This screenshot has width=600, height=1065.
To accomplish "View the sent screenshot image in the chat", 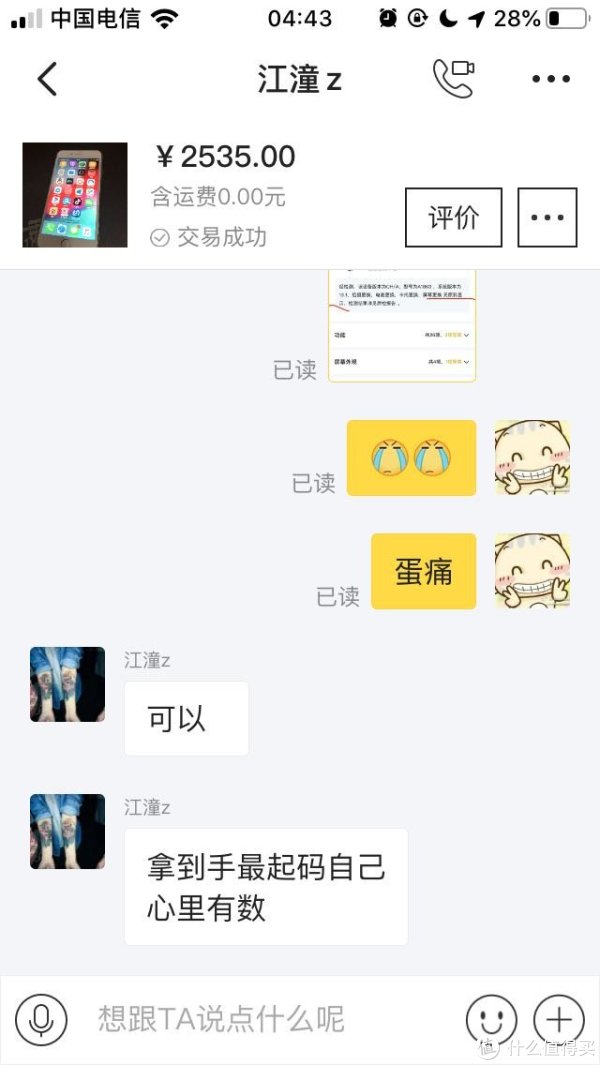I will click(402, 325).
